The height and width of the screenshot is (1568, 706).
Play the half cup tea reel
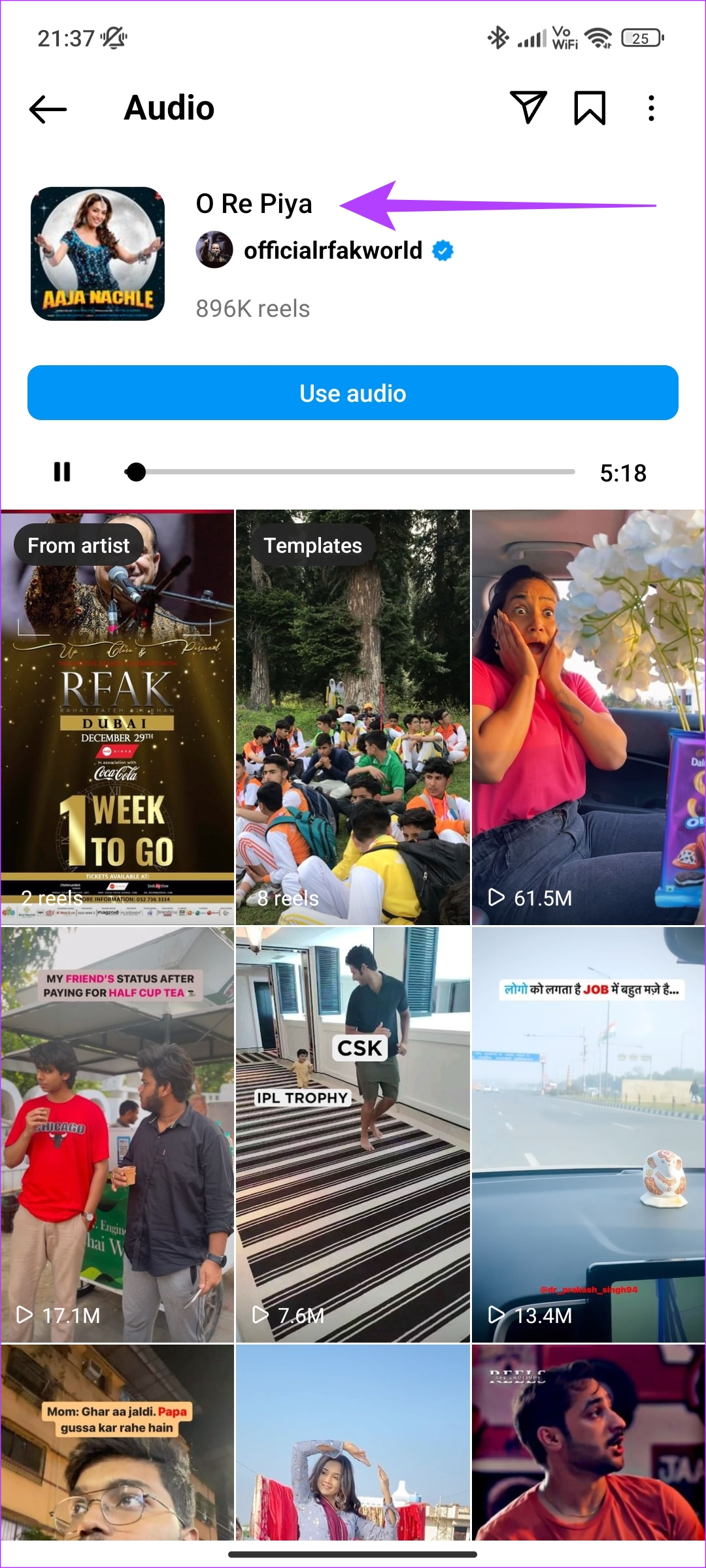(118, 1134)
